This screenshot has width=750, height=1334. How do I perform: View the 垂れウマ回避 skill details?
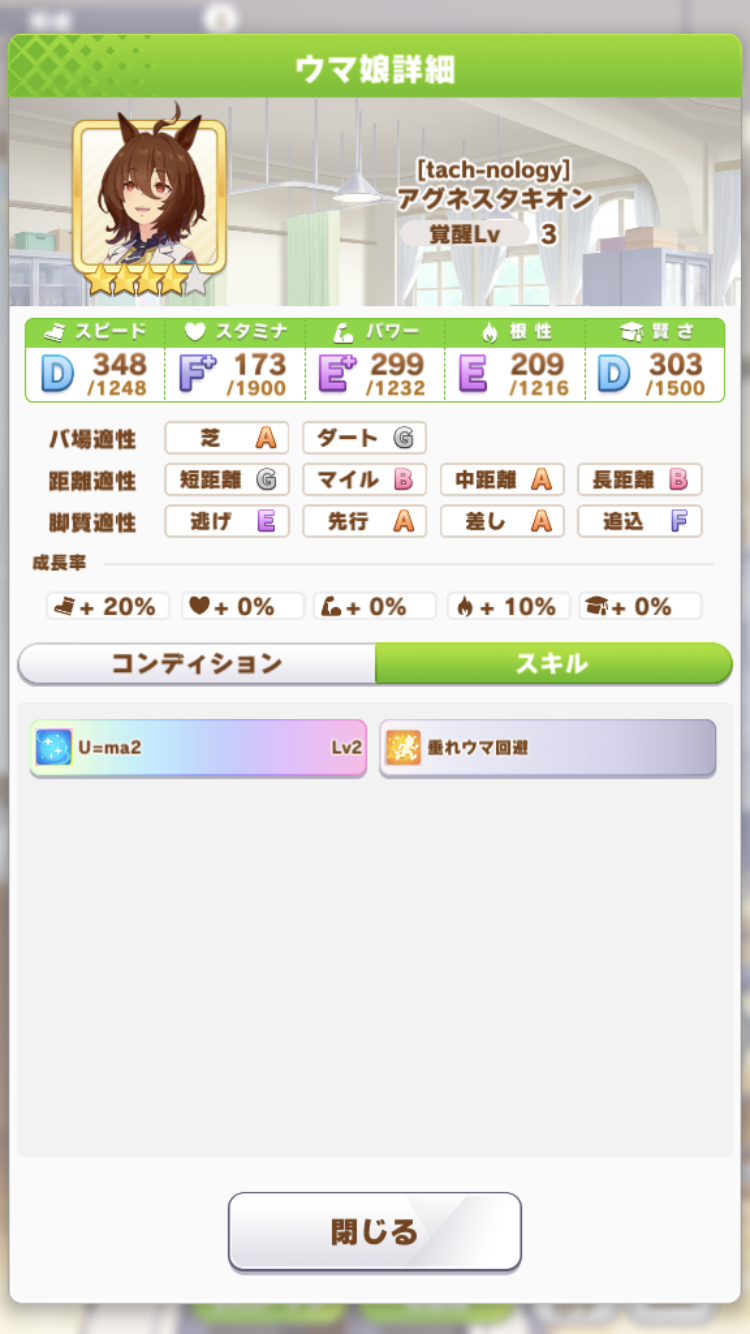pos(547,747)
